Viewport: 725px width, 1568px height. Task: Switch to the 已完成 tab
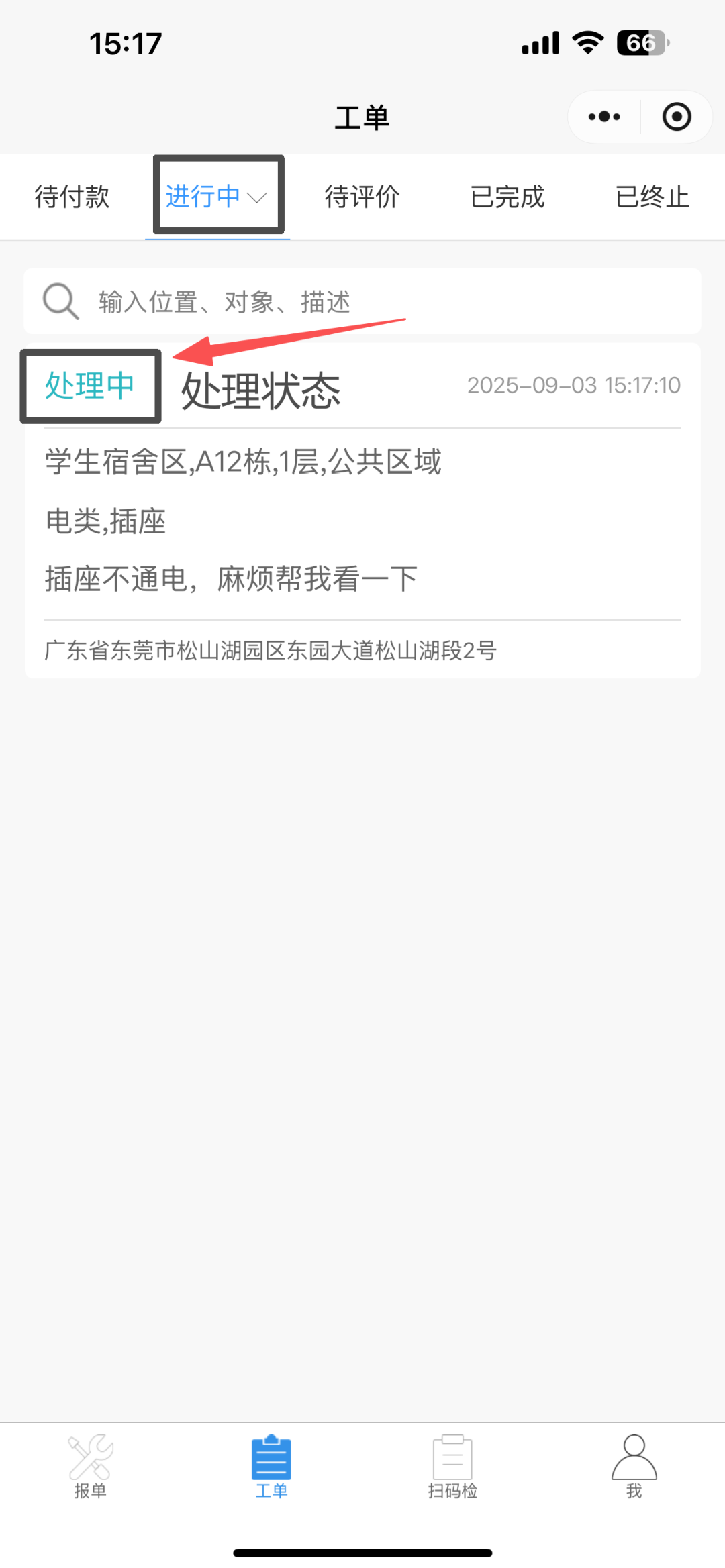507,197
